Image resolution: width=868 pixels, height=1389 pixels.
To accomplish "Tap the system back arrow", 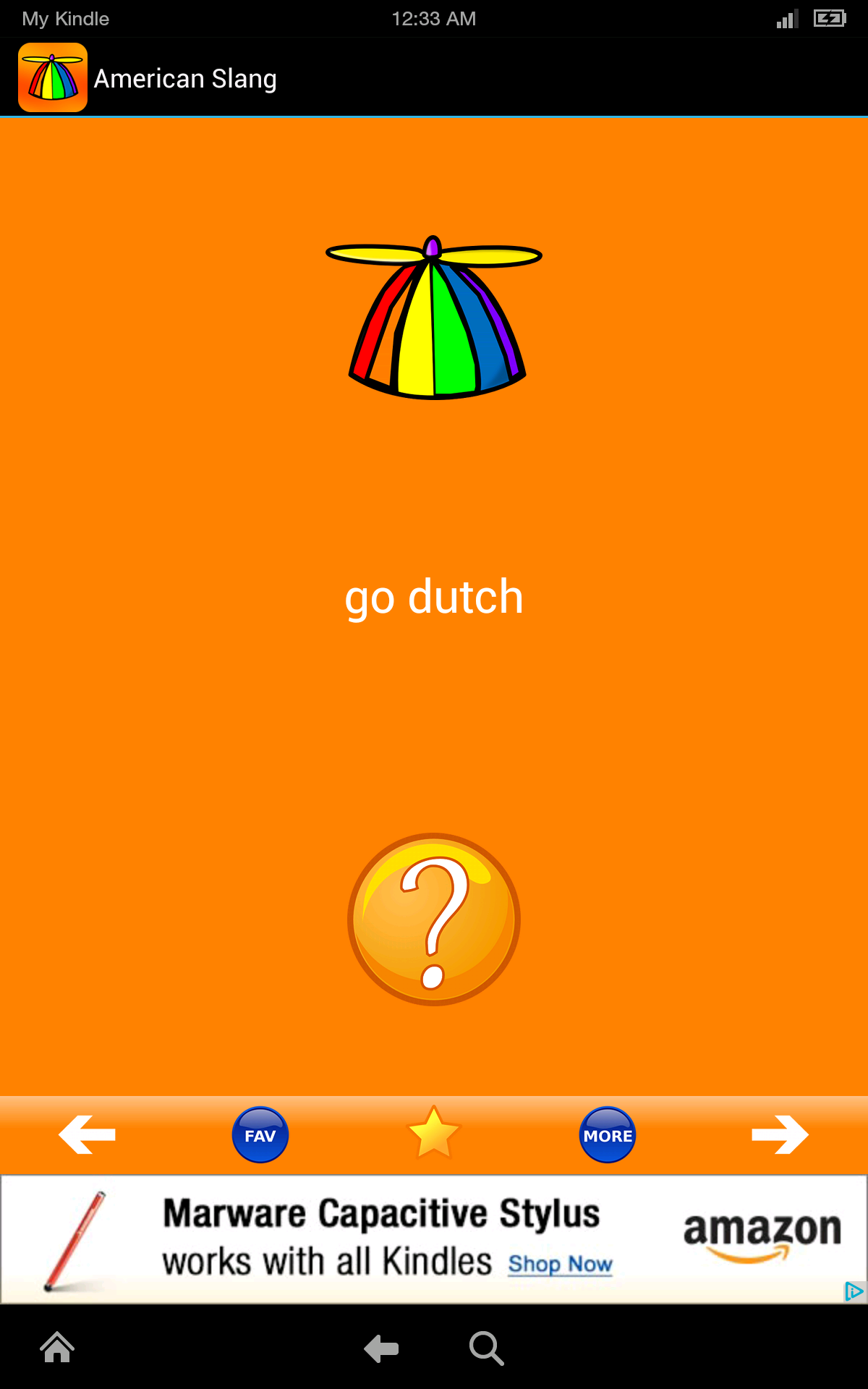I will [381, 1348].
